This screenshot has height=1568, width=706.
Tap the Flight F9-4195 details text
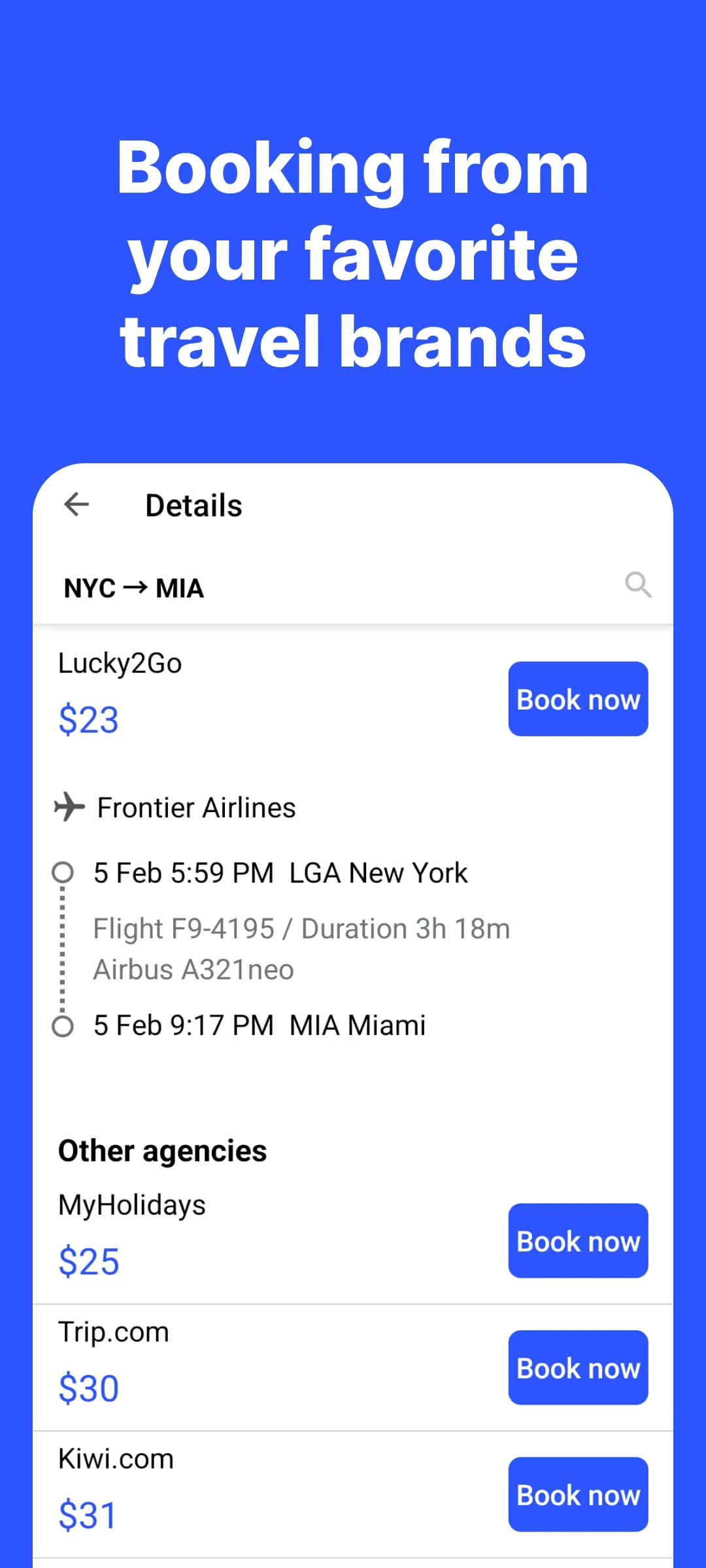coord(301,928)
